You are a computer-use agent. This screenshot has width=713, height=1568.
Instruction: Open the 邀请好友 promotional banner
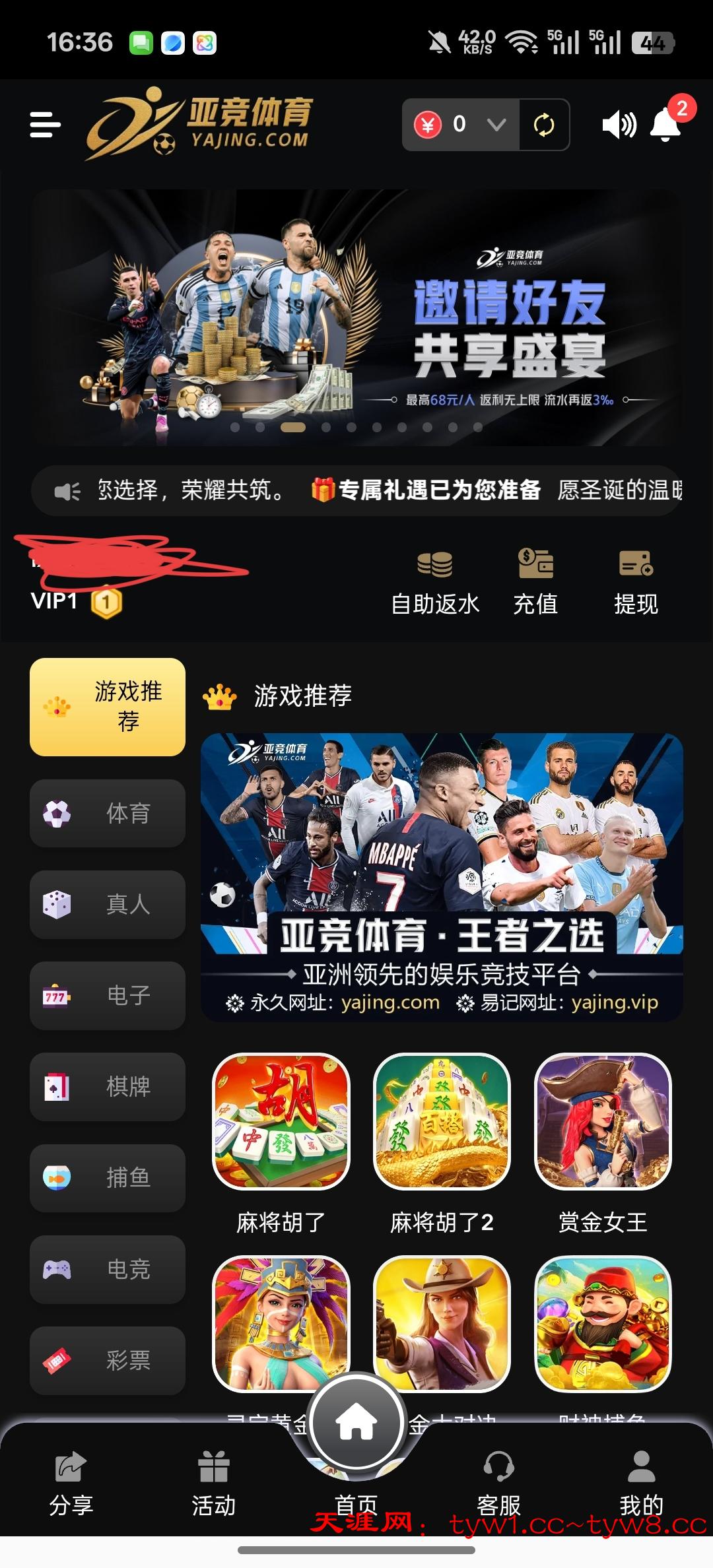coord(356,317)
